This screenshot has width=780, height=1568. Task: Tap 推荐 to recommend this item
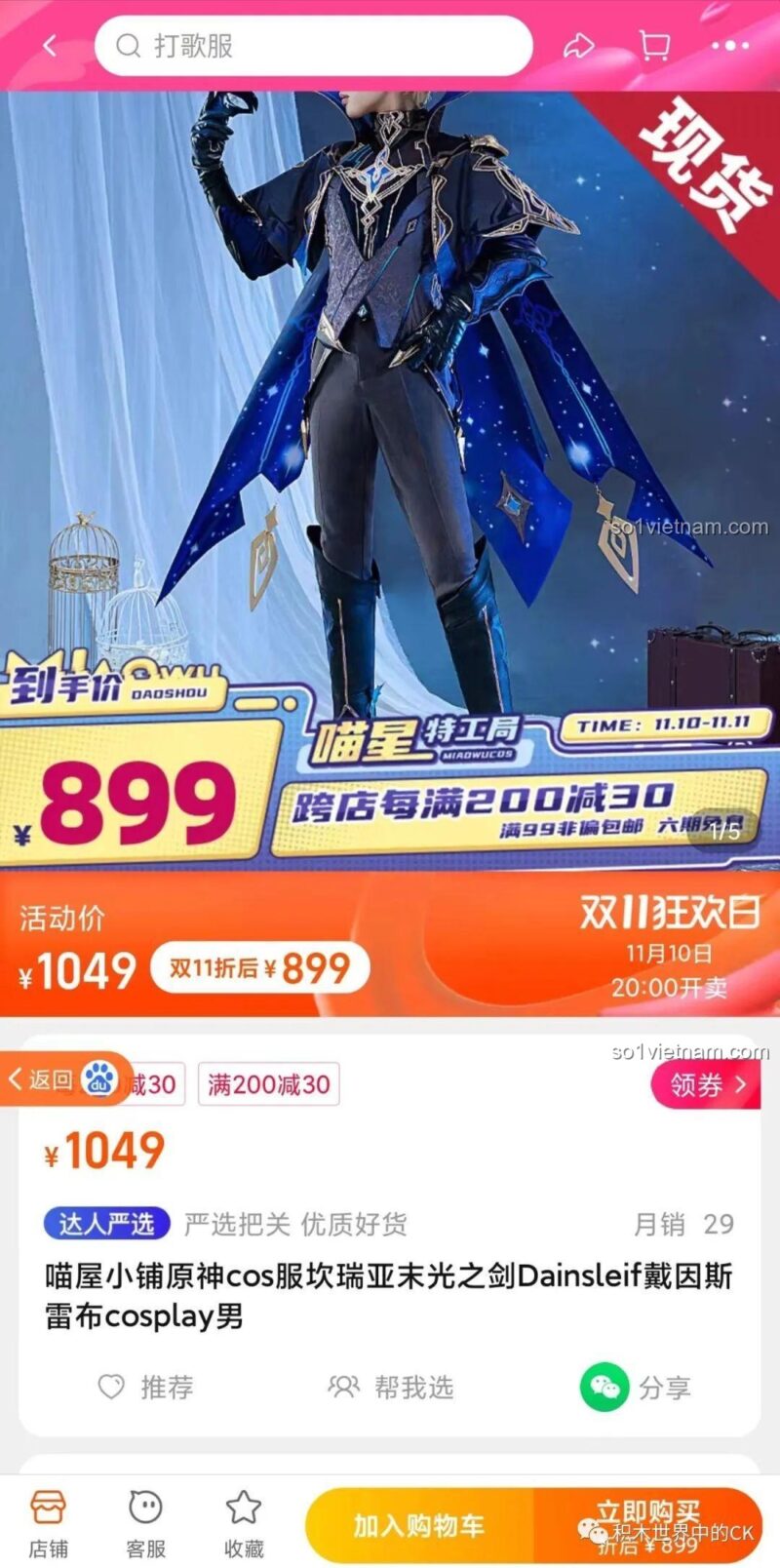tap(146, 1387)
